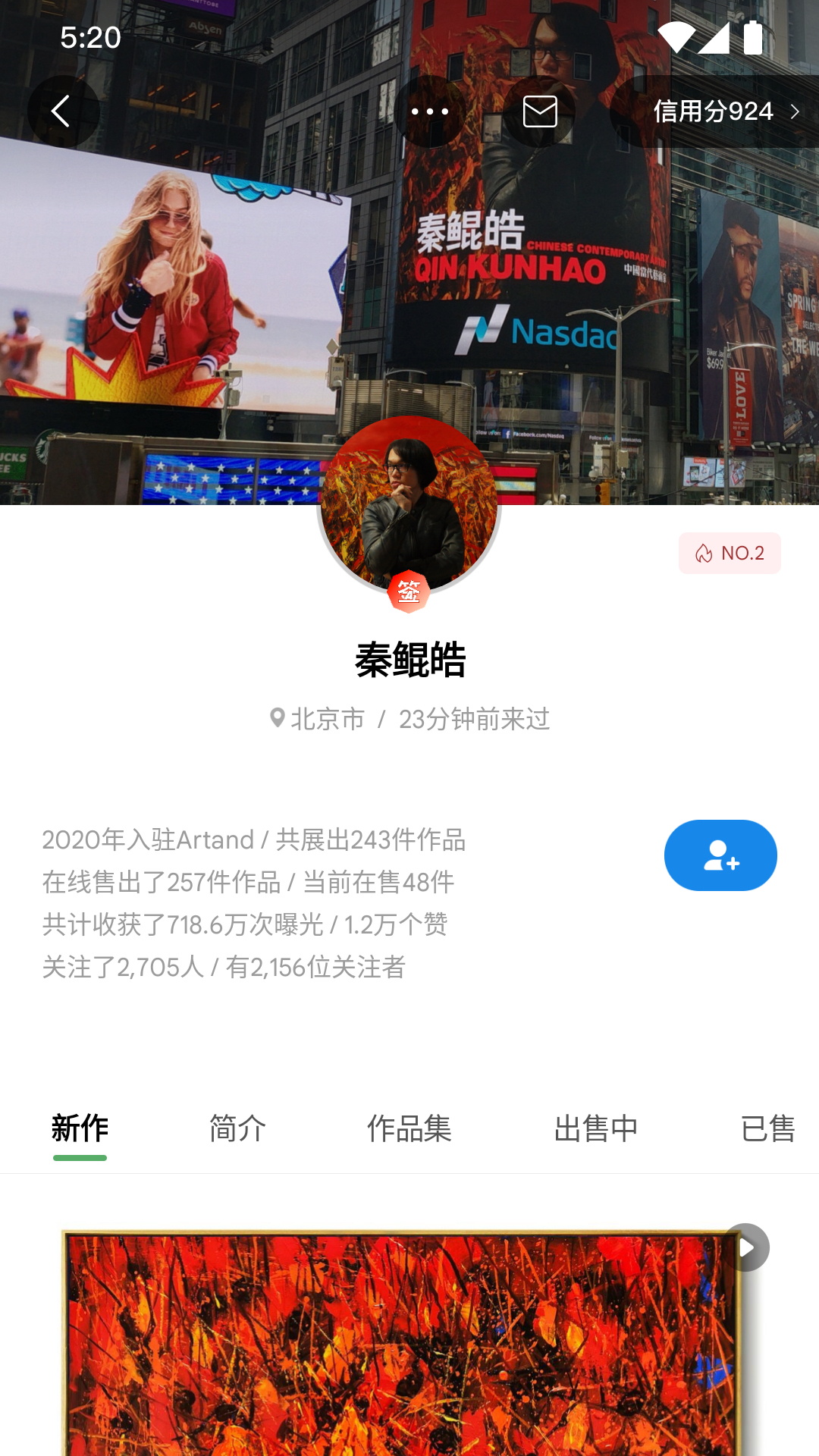The width and height of the screenshot is (819, 1456).
Task: Switch to the 作品集 tab
Action: [409, 1128]
